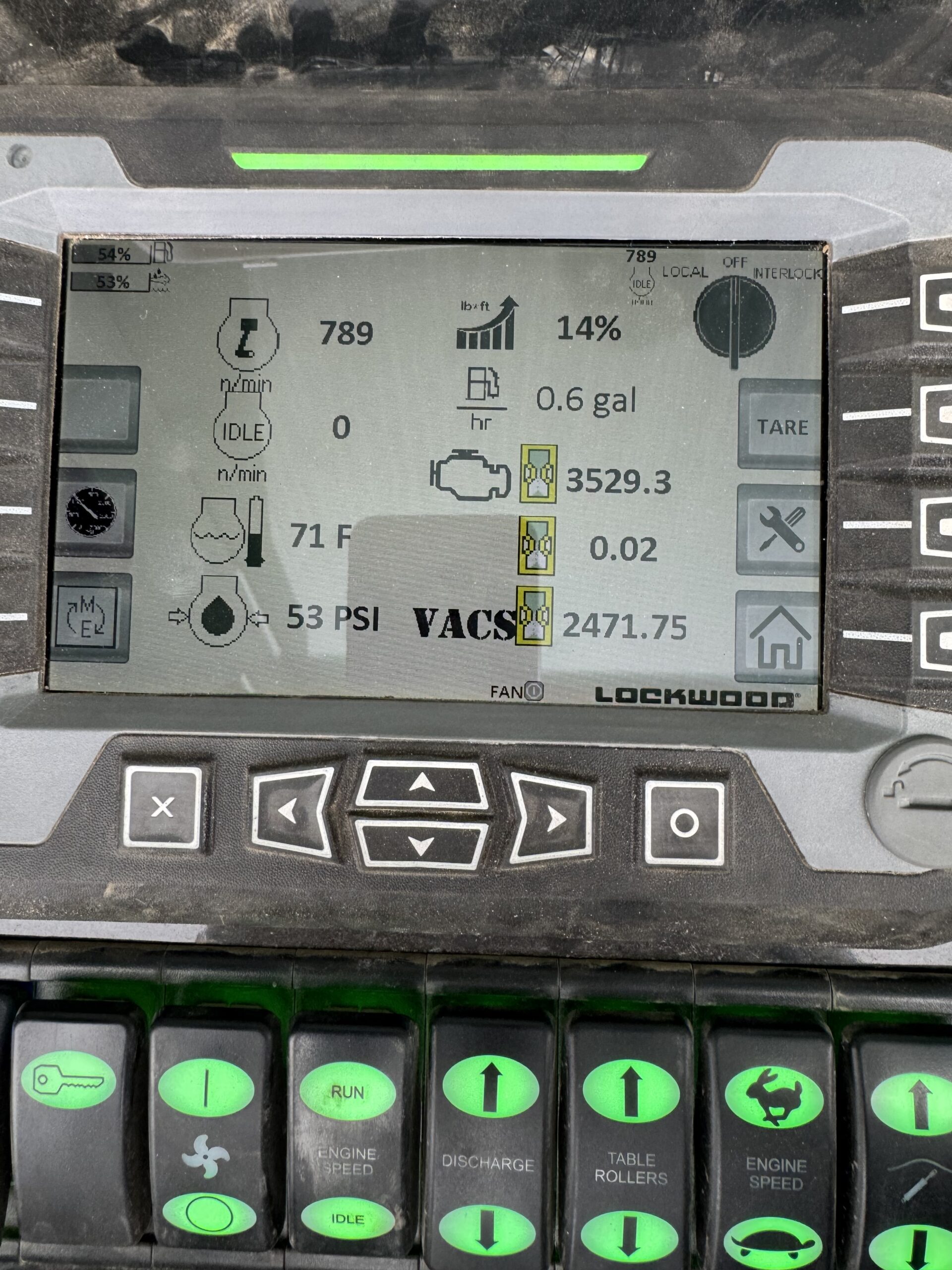
Task: Tap the TARE button
Action: [781, 427]
